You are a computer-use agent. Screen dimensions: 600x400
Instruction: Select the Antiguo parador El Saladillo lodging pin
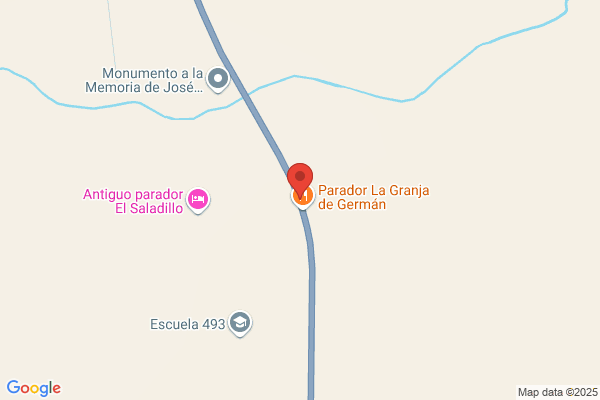coord(198,200)
